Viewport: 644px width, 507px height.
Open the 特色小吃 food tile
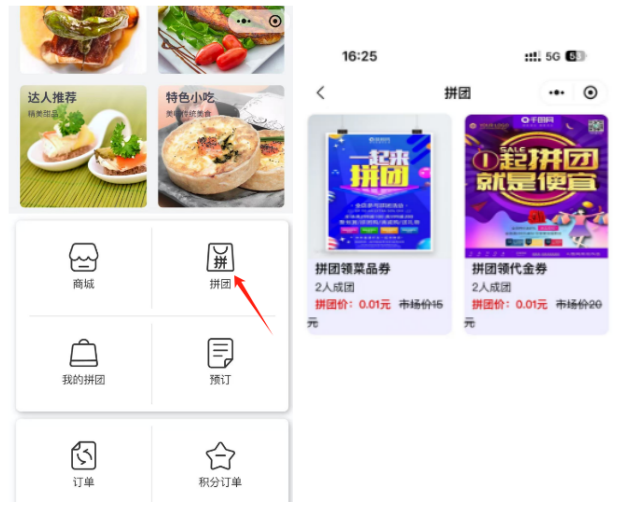(x=220, y=146)
